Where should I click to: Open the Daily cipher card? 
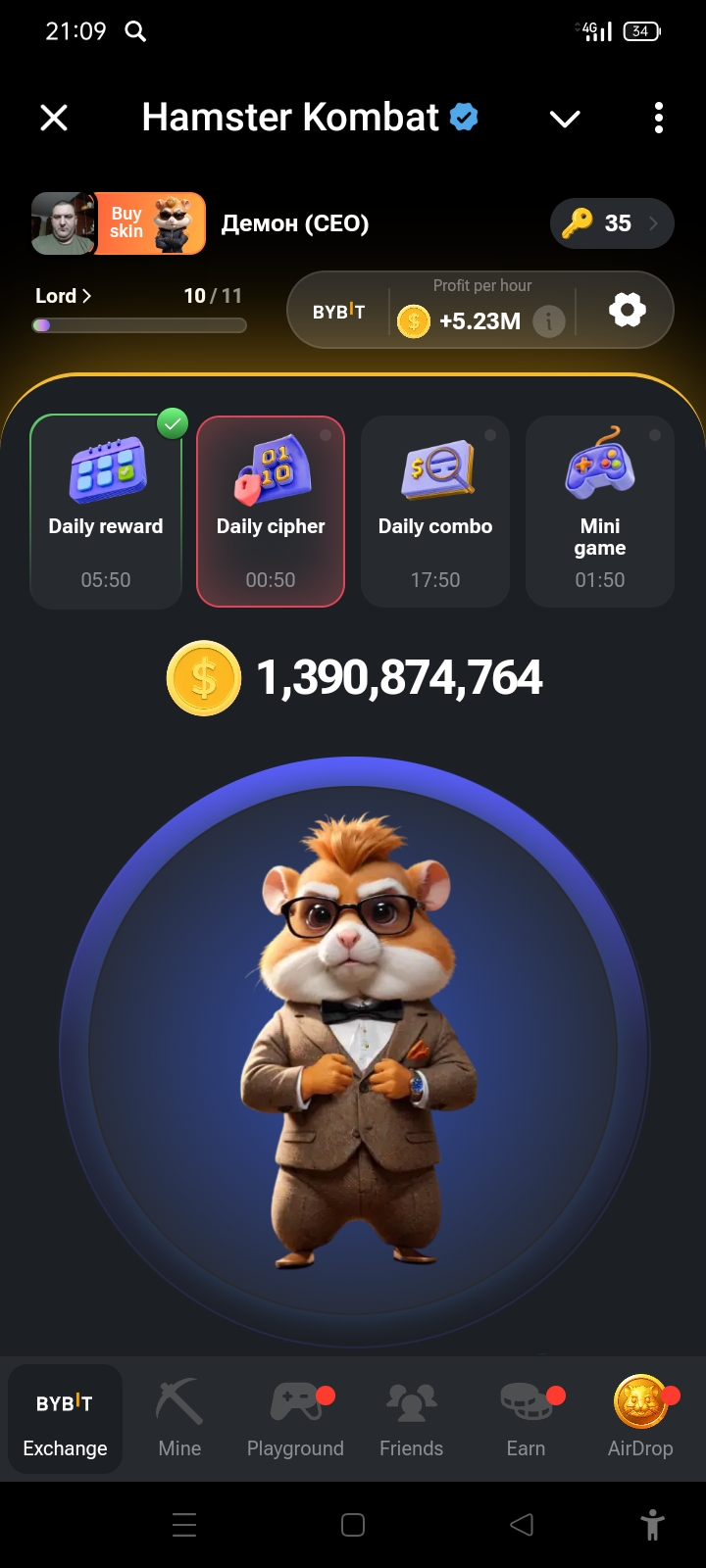[x=271, y=512]
